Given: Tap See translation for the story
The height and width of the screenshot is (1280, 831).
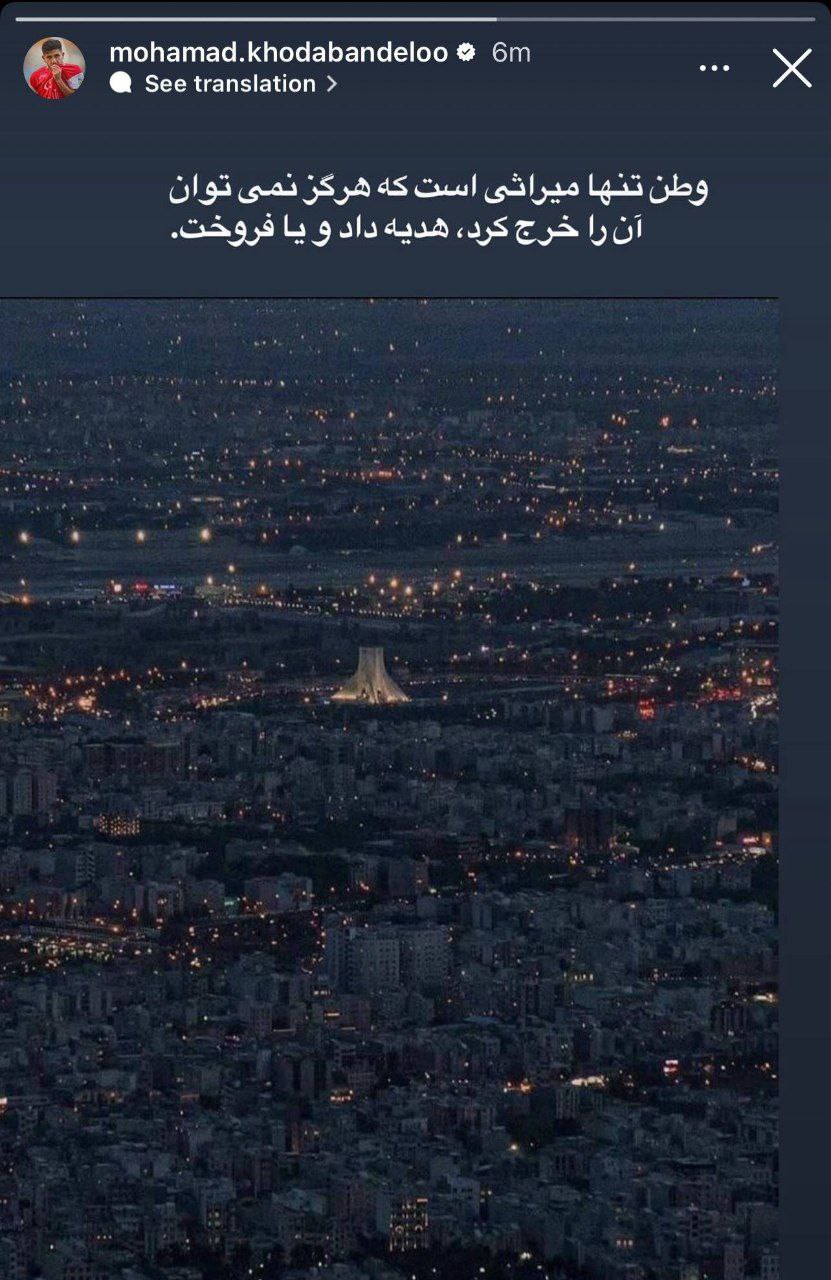Looking at the screenshot, I should point(230,84).
